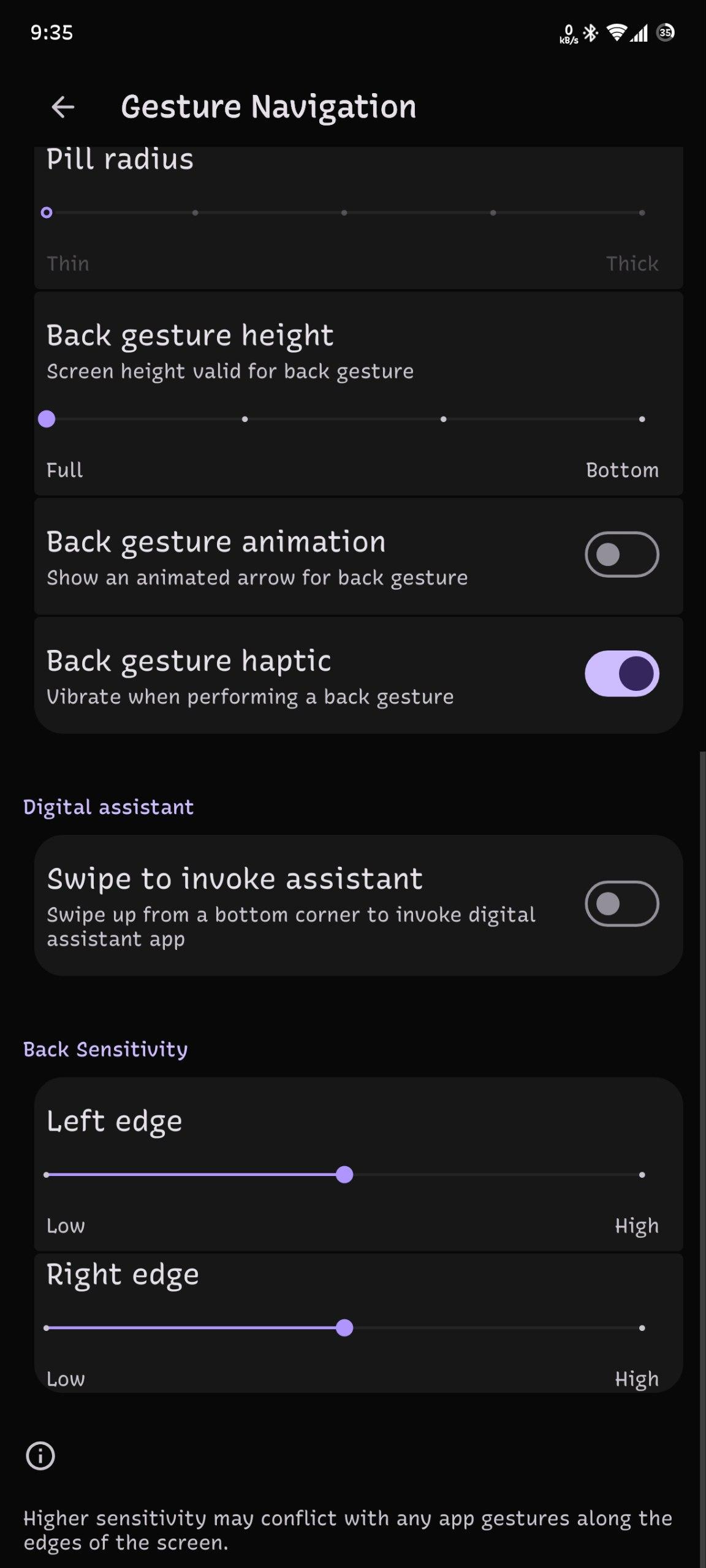Turn off Back gesture haptic
The width and height of the screenshot is (706, 1568).
click(x=621, y=673)
